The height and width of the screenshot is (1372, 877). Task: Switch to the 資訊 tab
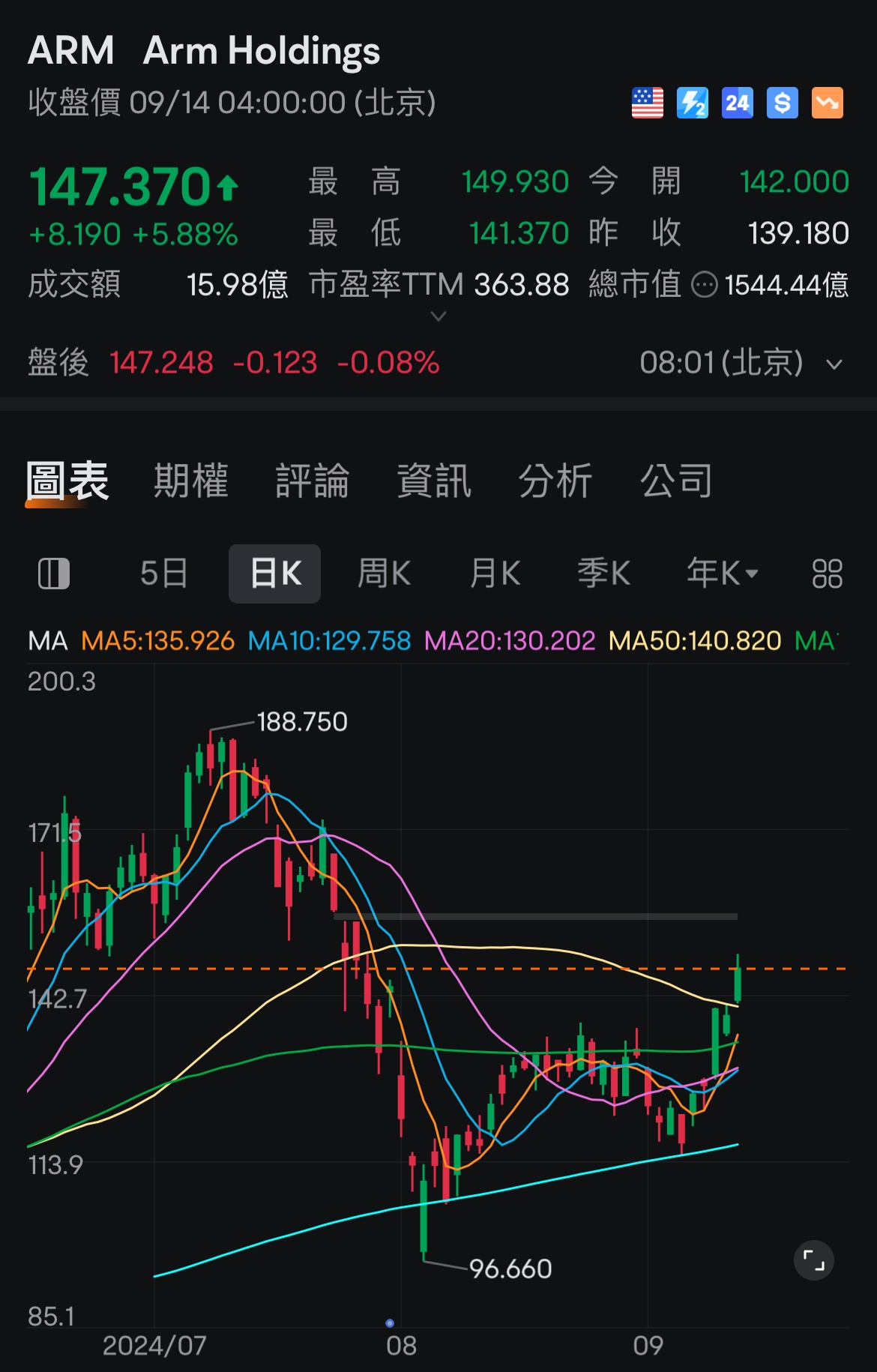click(x=434, y=481)
